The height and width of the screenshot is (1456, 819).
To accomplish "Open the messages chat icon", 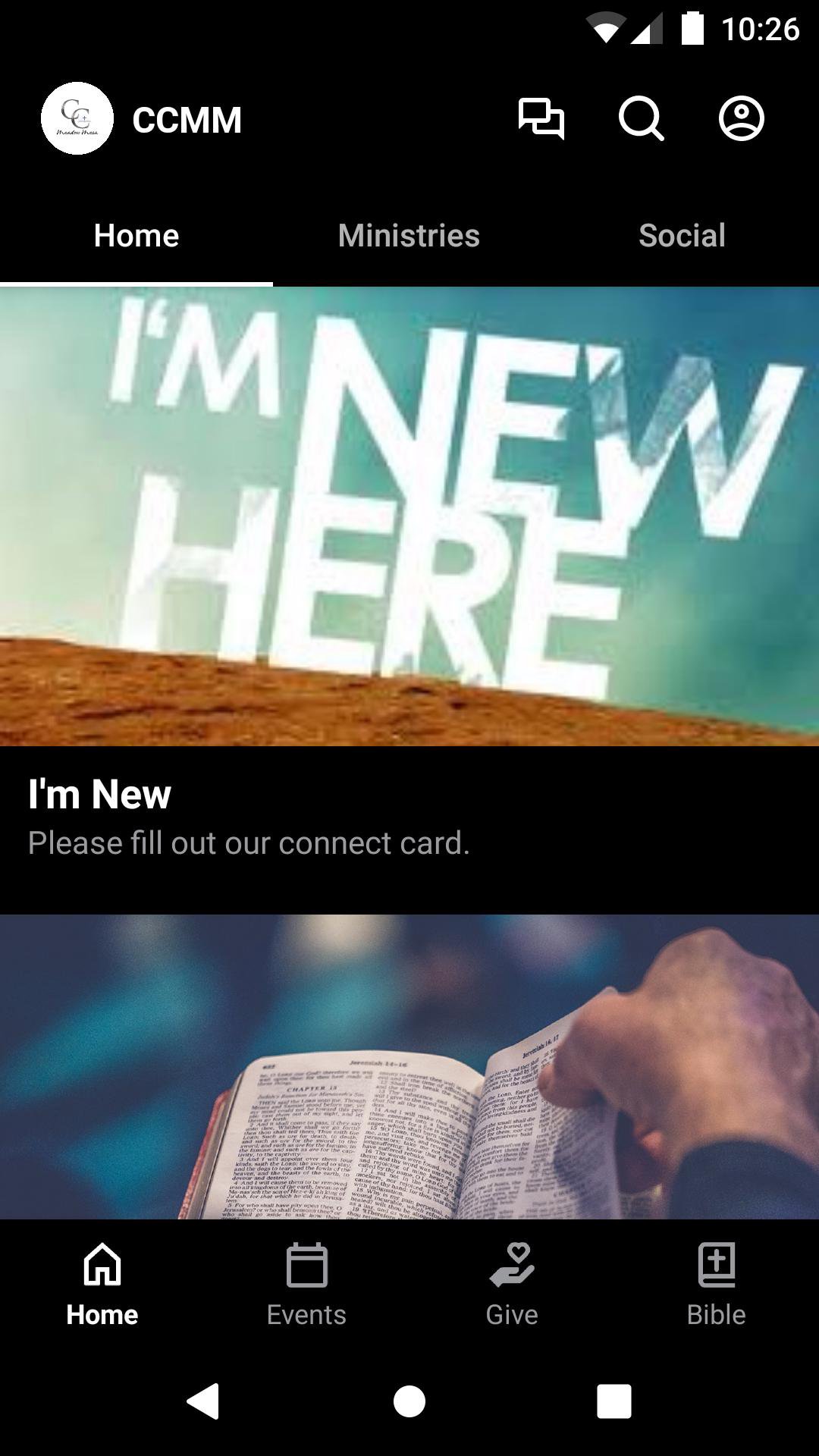I will click(541, 119).
